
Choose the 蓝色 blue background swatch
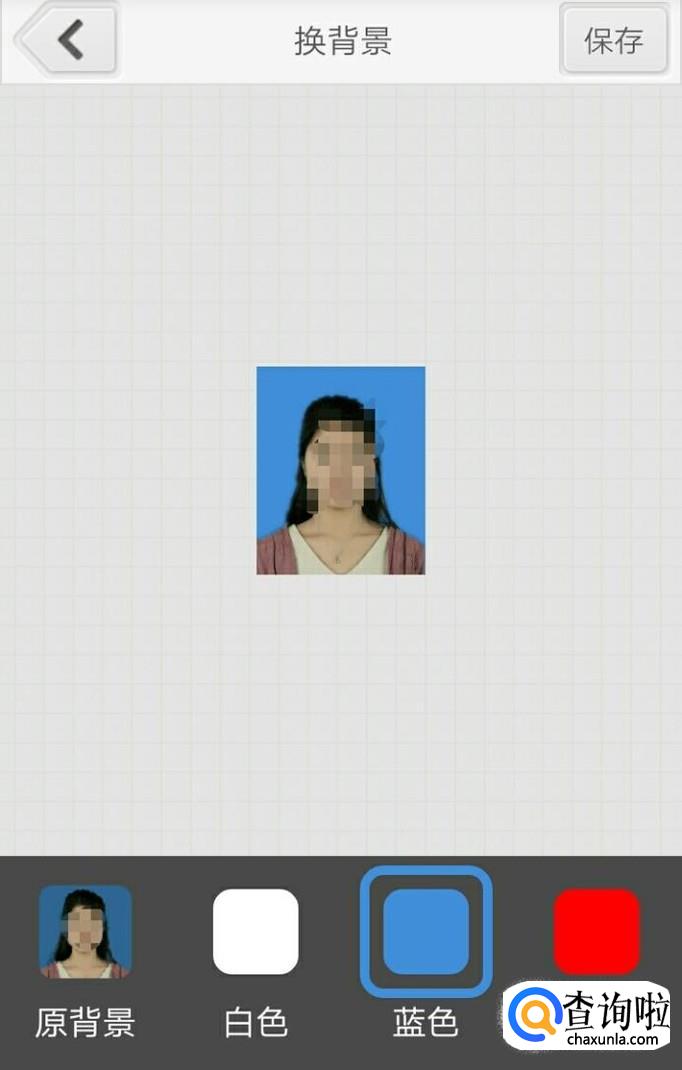pos(426,931)
